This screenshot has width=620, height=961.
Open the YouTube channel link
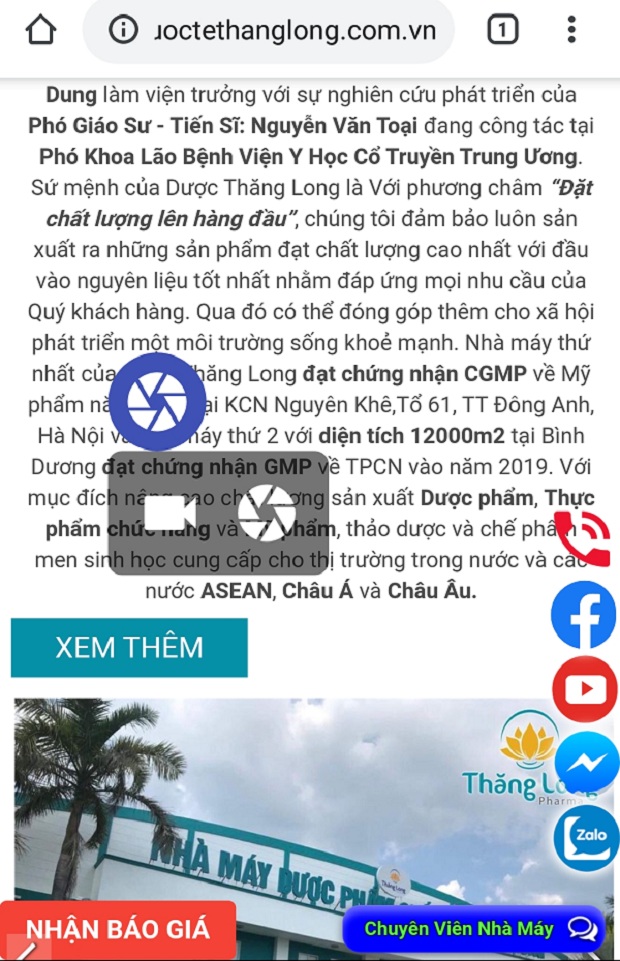(584, 690)
